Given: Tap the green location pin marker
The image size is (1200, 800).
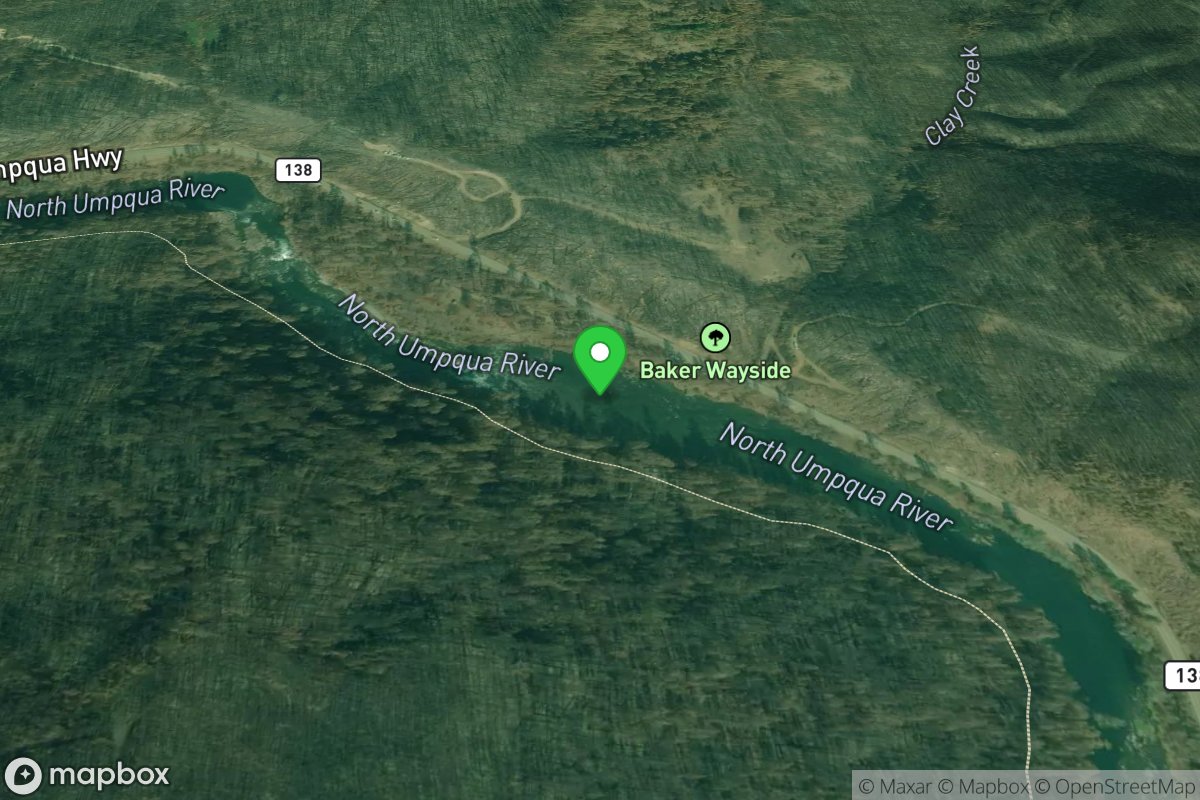Looking at the screenshot, I should pos(600,358).
